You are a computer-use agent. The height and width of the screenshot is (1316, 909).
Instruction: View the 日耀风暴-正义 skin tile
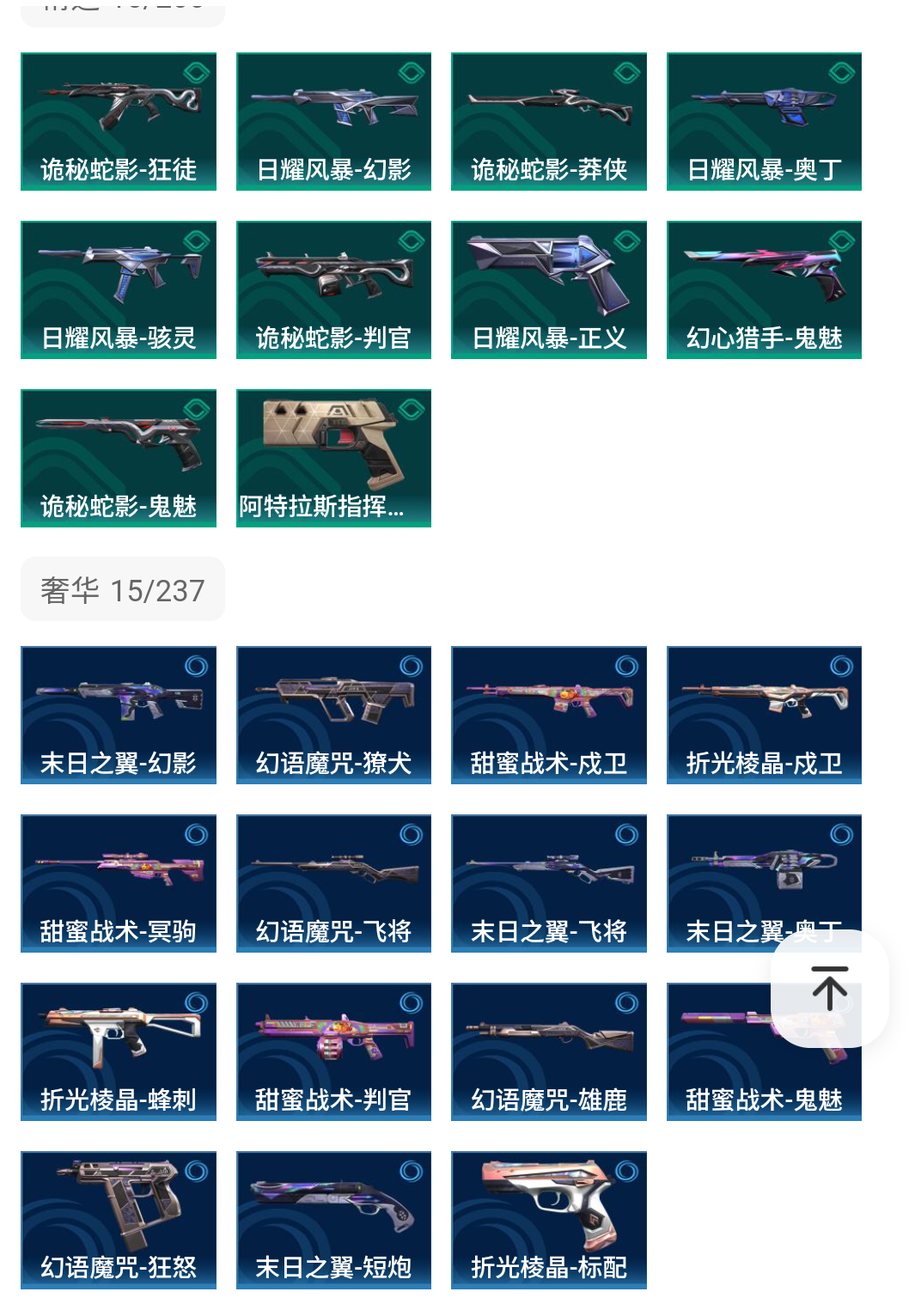[548, 289]
